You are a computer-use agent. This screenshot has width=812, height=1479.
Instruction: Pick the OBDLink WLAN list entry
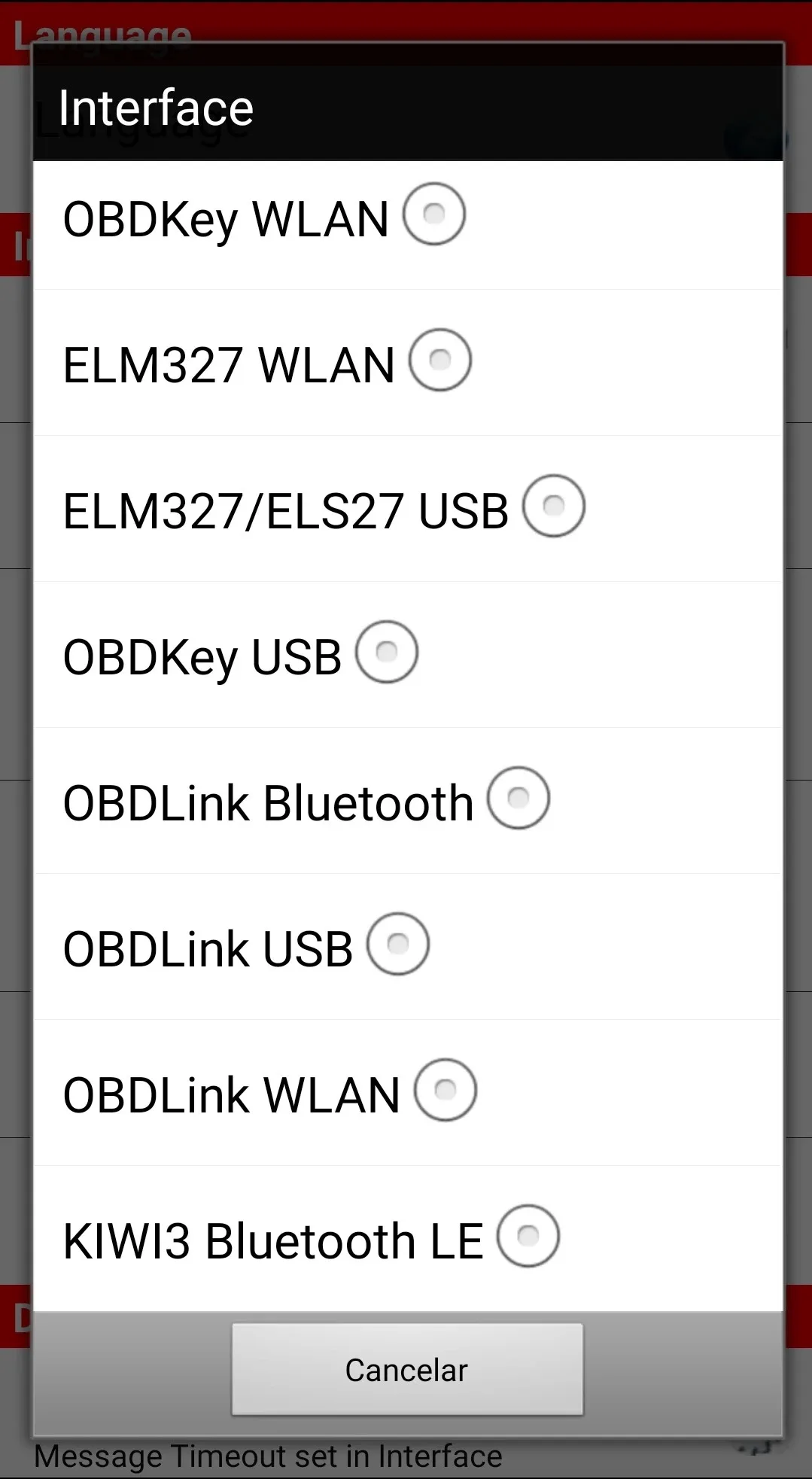231,1093
